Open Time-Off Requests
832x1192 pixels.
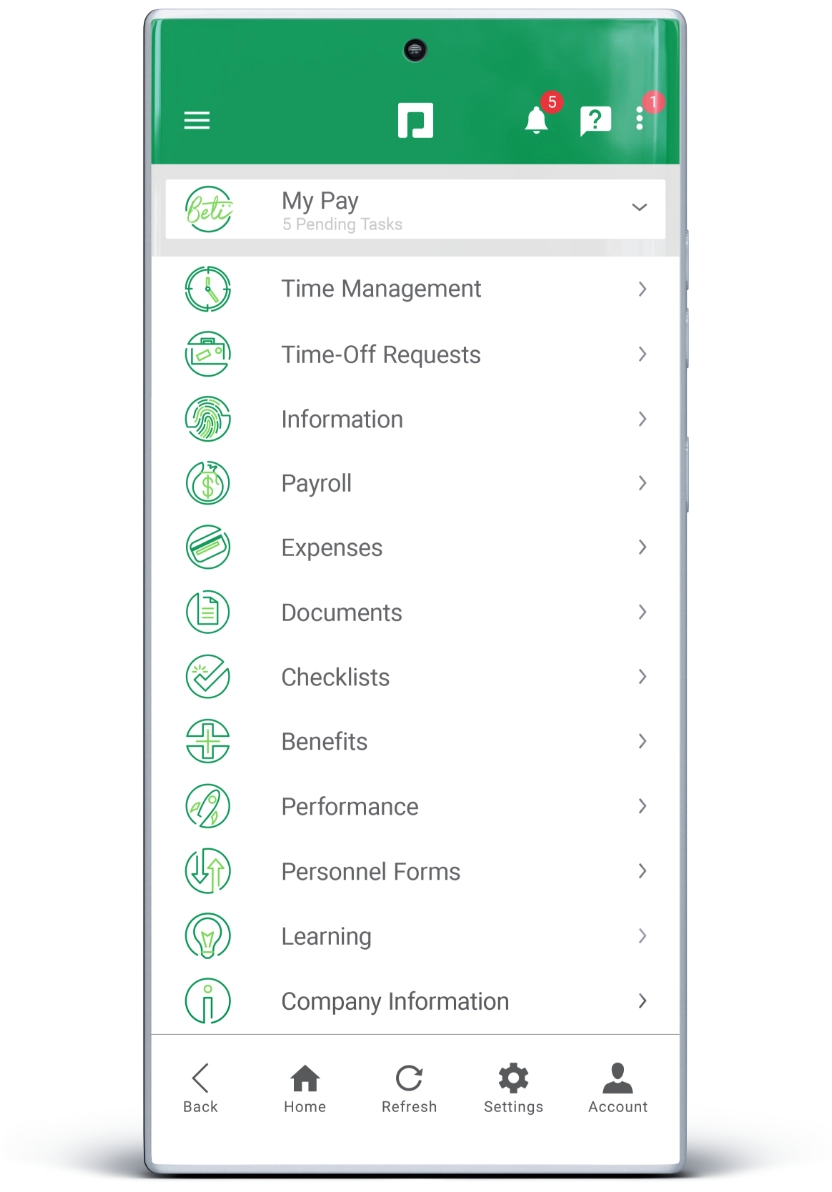[x=415, y=354]
